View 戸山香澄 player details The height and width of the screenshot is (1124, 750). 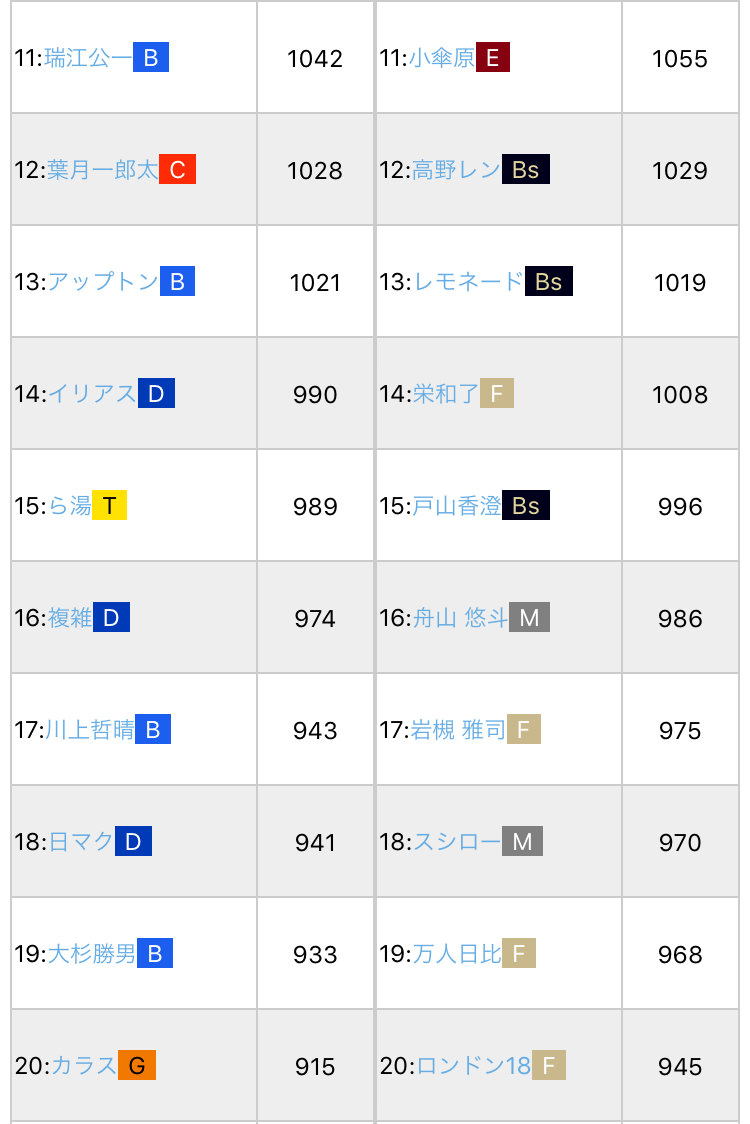pyautogui.click(x=456, y=506)
